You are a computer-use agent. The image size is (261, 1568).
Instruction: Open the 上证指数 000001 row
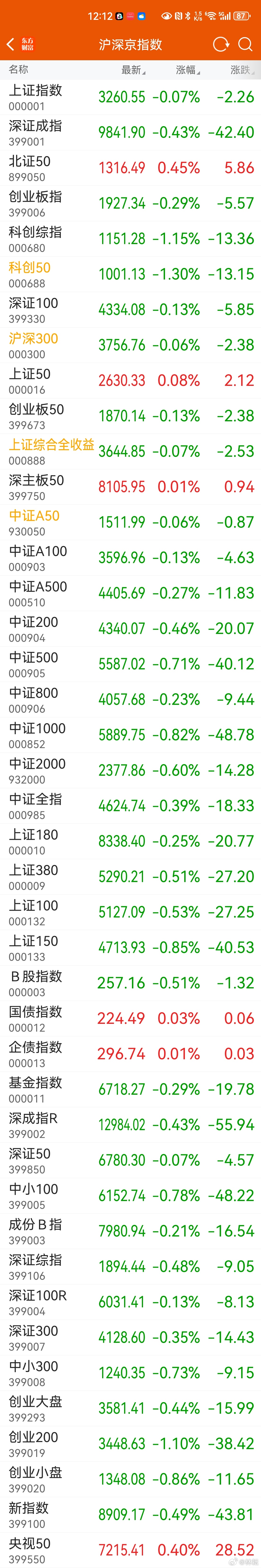130,97
